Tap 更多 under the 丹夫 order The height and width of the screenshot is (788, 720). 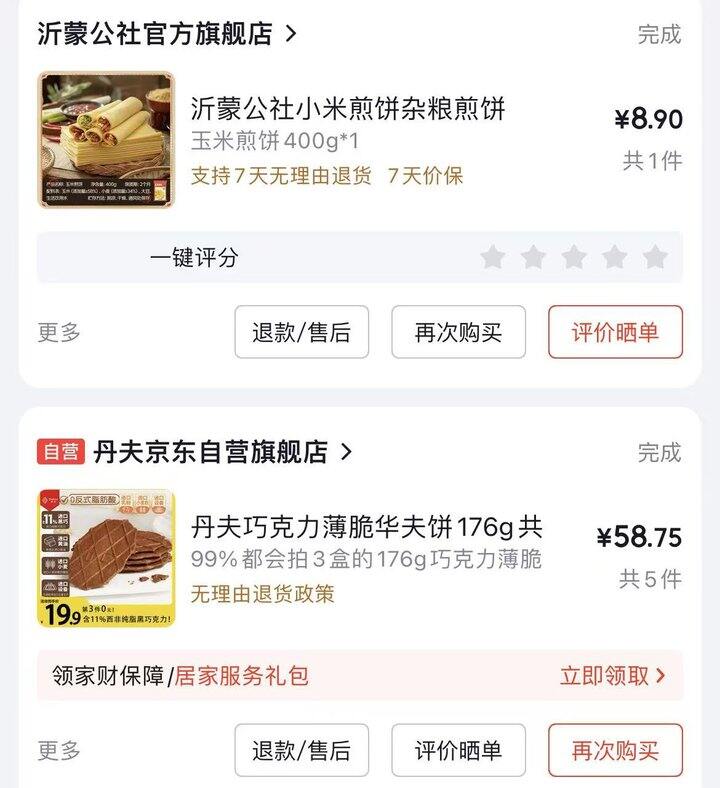[59, 751]
